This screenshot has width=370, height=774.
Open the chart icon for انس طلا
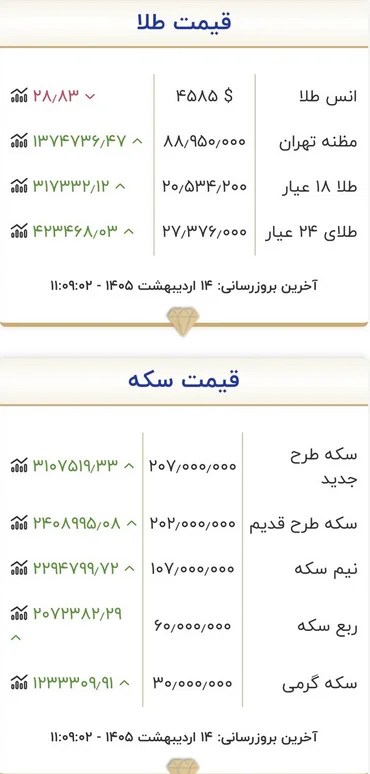click(19, 96)
